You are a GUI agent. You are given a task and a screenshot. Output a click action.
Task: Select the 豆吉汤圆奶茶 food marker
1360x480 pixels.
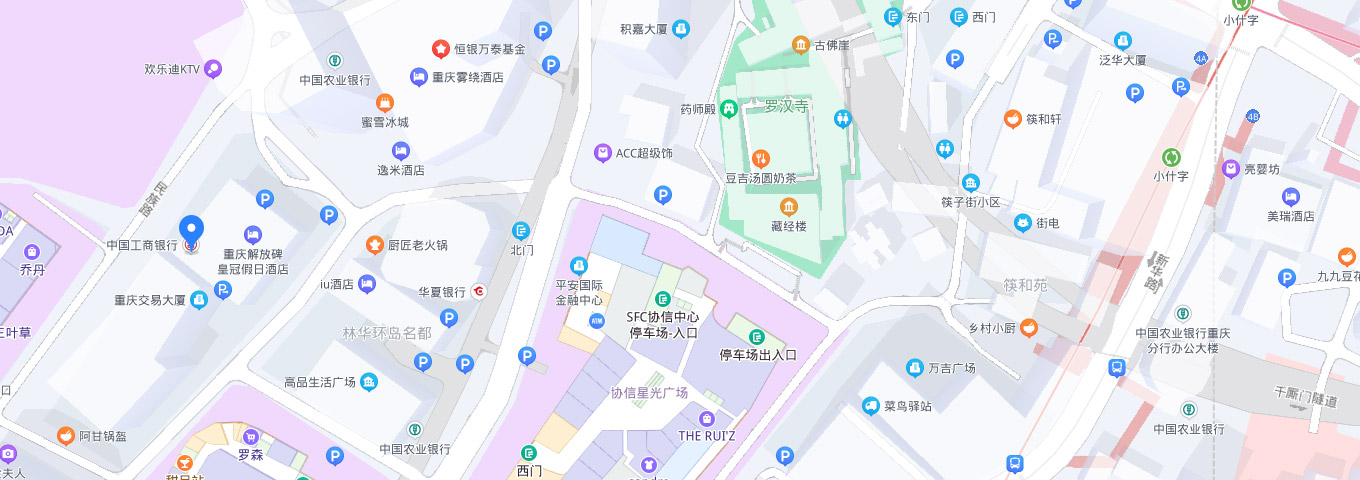coord(761,158)
